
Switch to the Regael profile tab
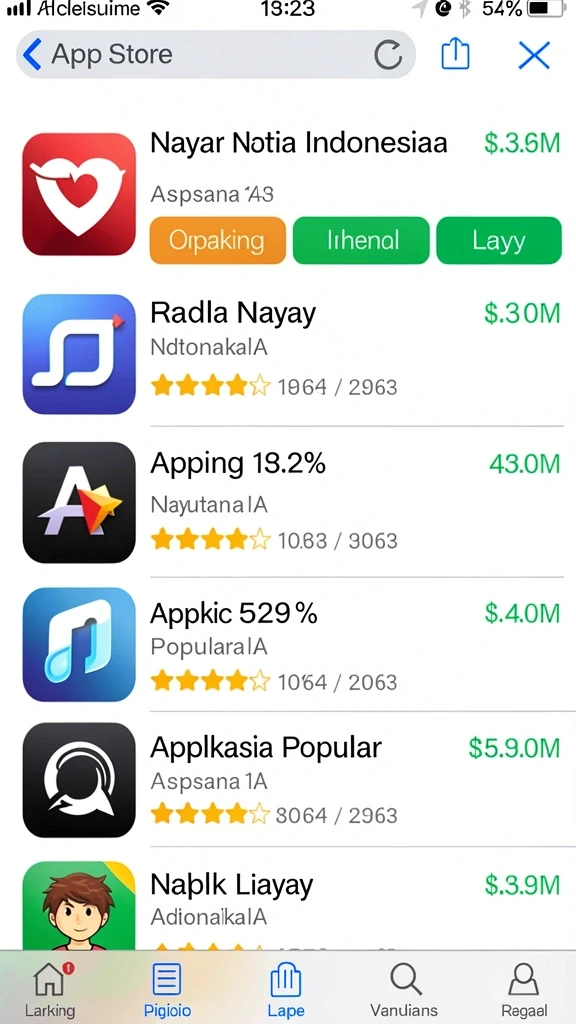(522, 988)
